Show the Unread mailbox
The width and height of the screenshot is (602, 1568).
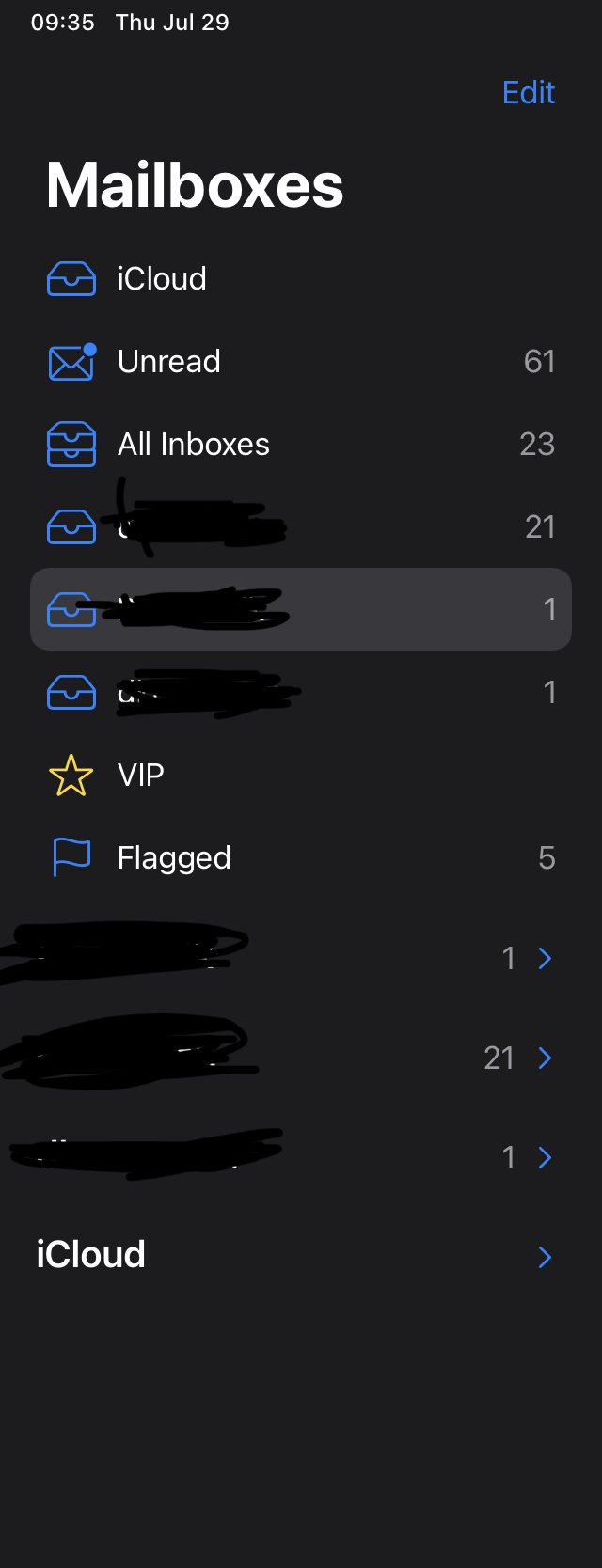(x=169, y=362)
